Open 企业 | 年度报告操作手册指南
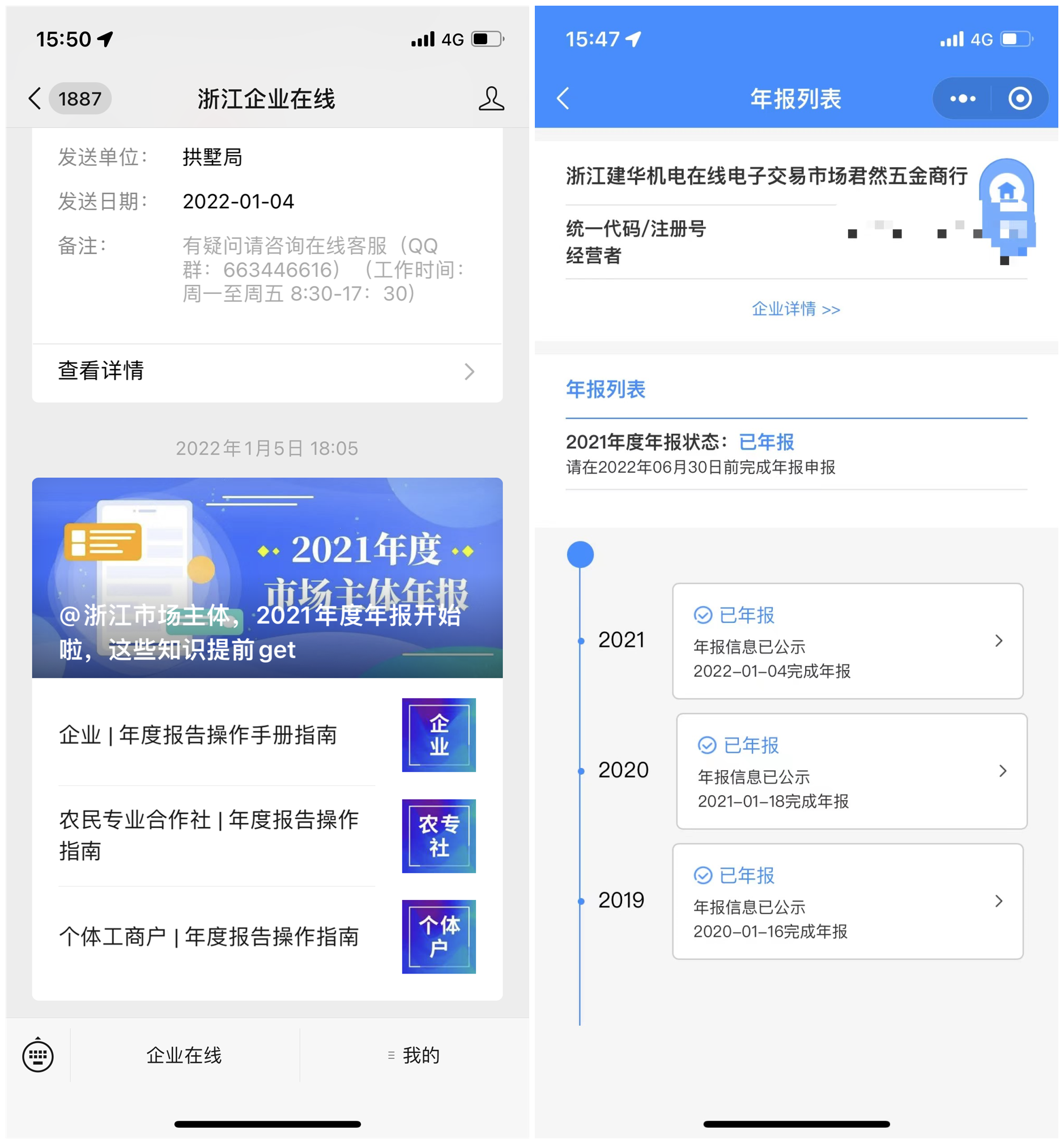The height and width of the screenshot is (1144, 1064). [267, 735]
